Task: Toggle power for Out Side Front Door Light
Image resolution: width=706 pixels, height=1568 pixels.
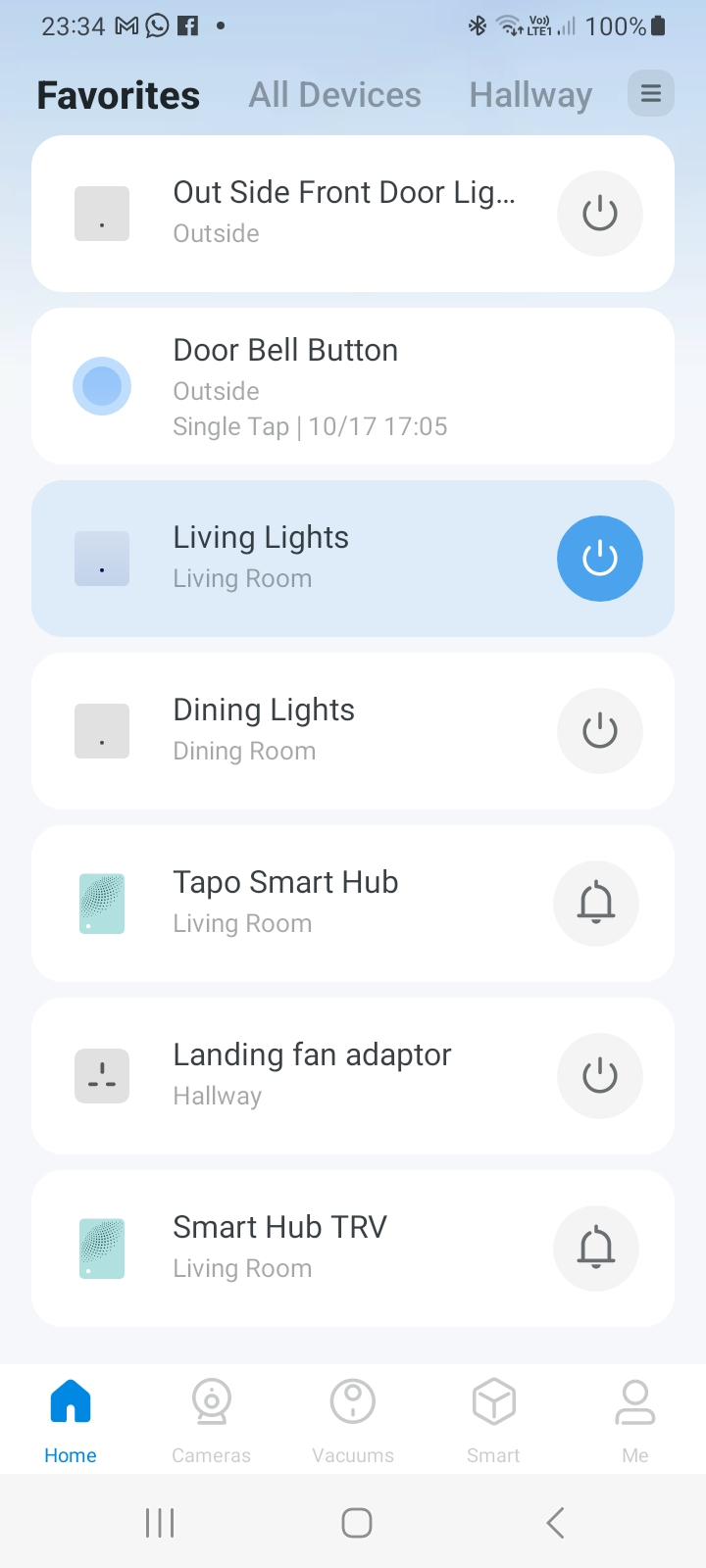Action: [x=599, y=214]
